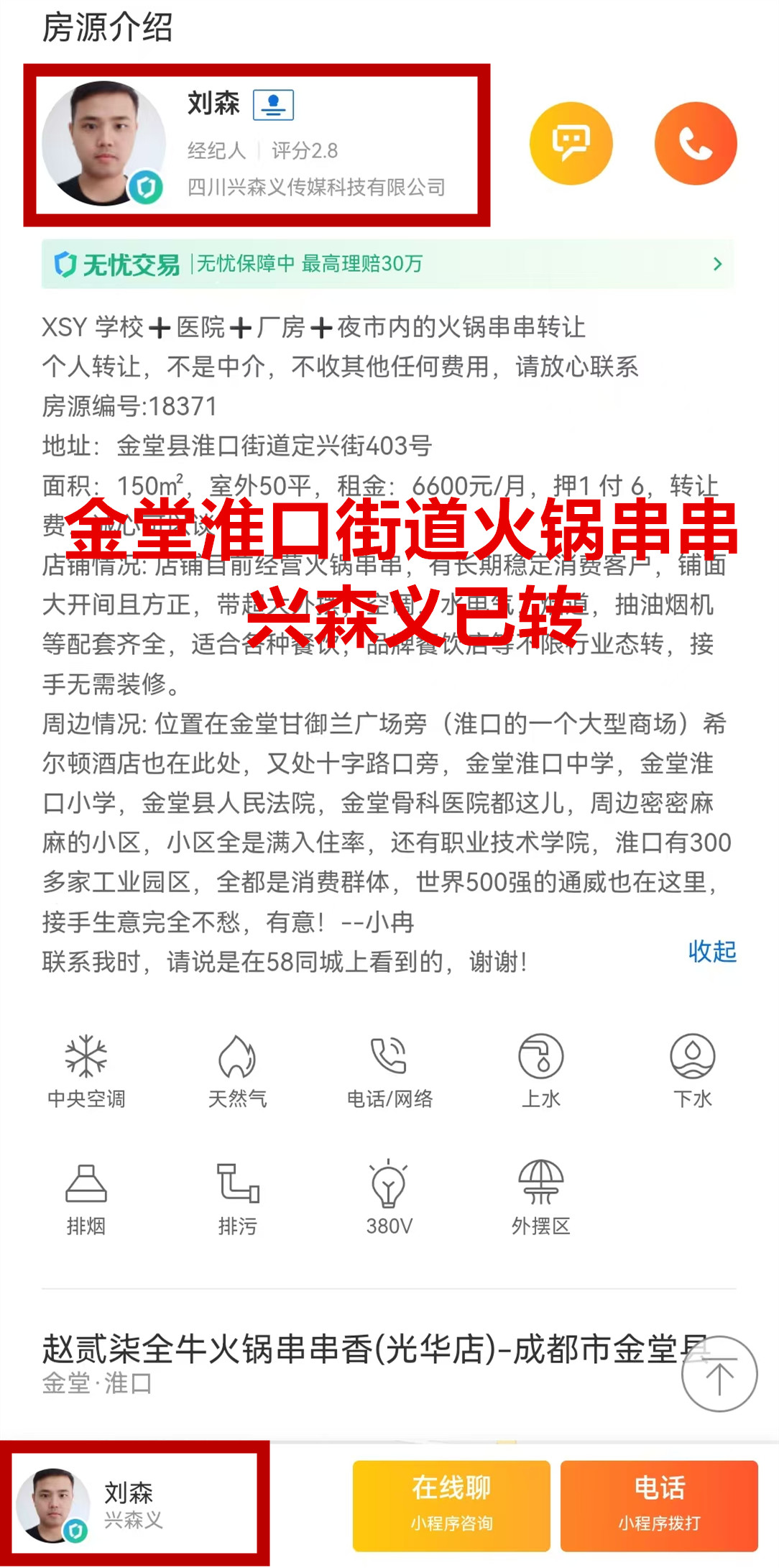Jump back to top with the arrow button
Screen dimensions: 779x1568
pyautogui.click(x=719, y=1374)
